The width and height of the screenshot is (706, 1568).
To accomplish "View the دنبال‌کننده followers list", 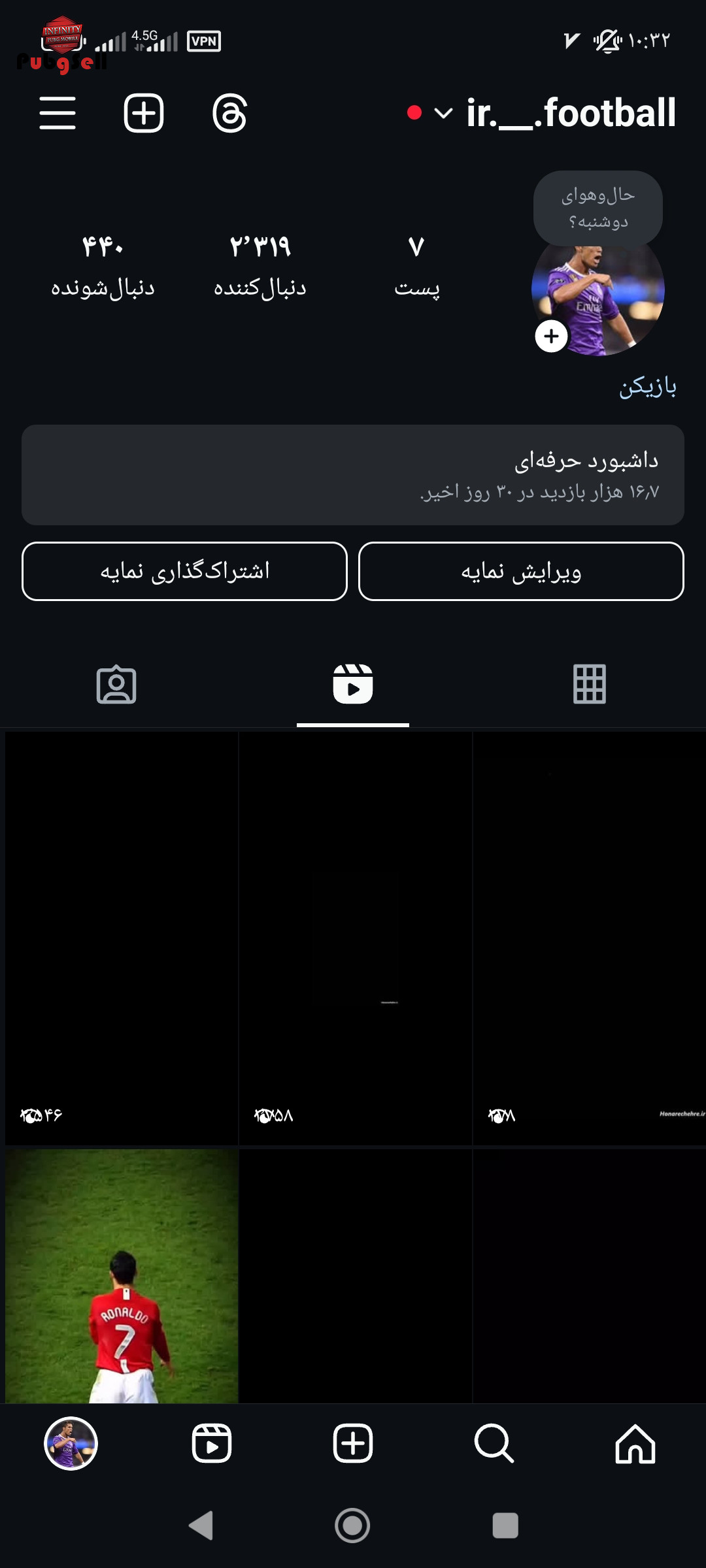I will click(x=260, y=265).
